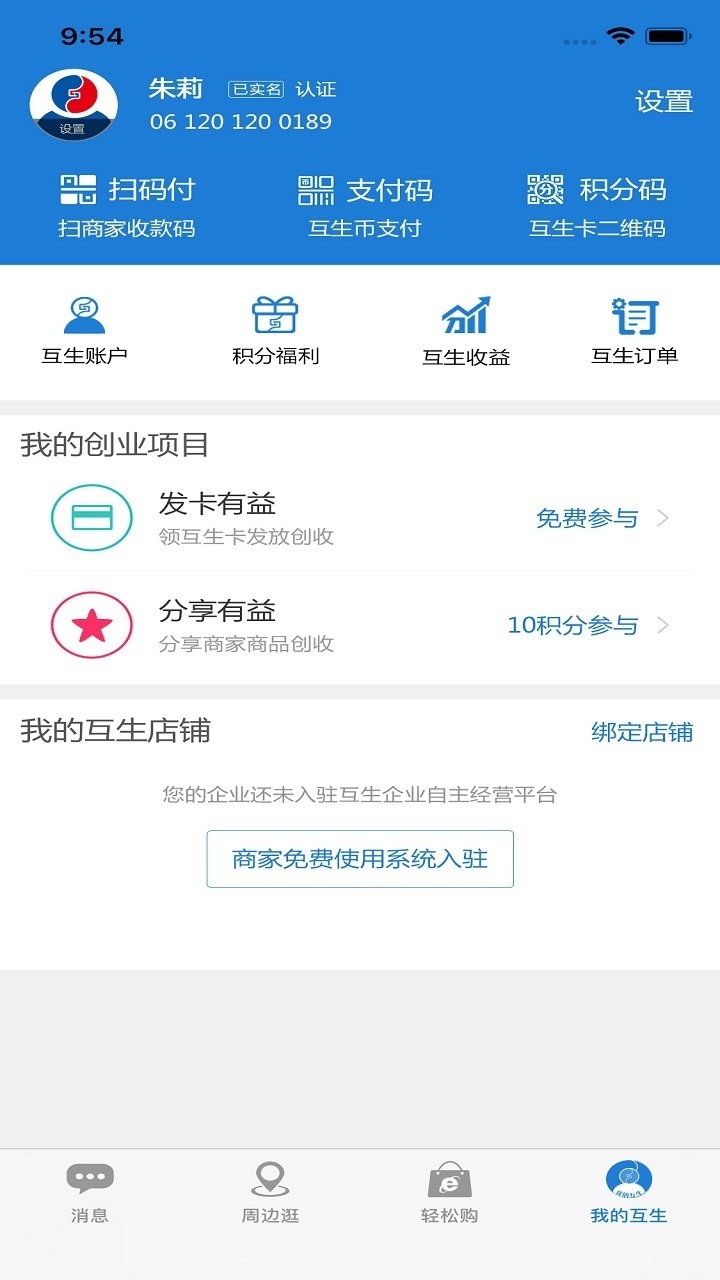This screenshot has width=720, height=1280.
Task: Tap the 绑定店铺 link
Action: 642,732
